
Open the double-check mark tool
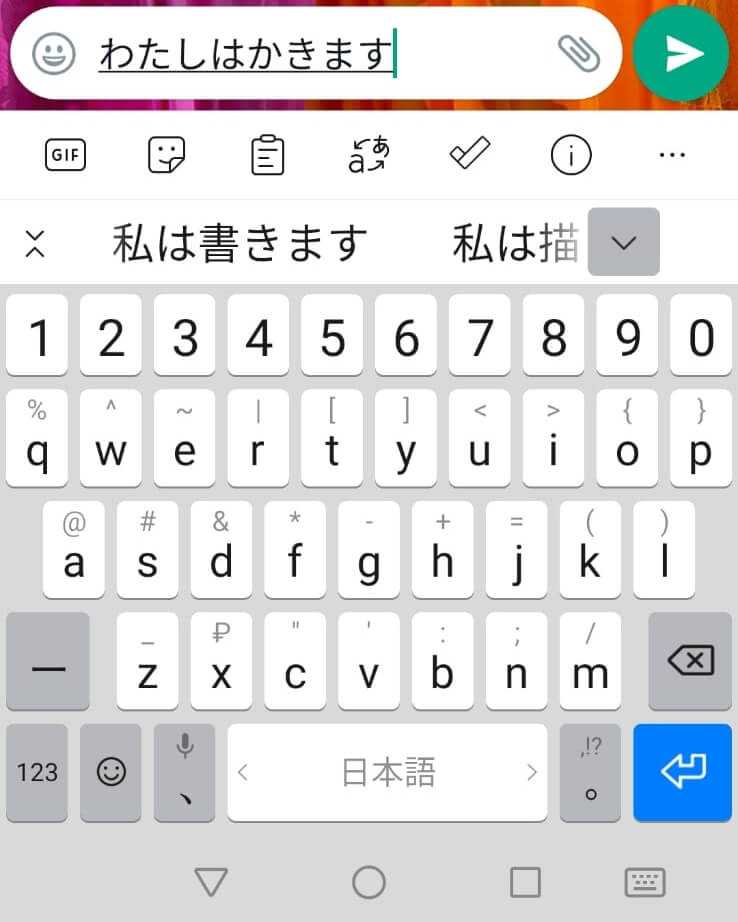[x=469, y=155]
